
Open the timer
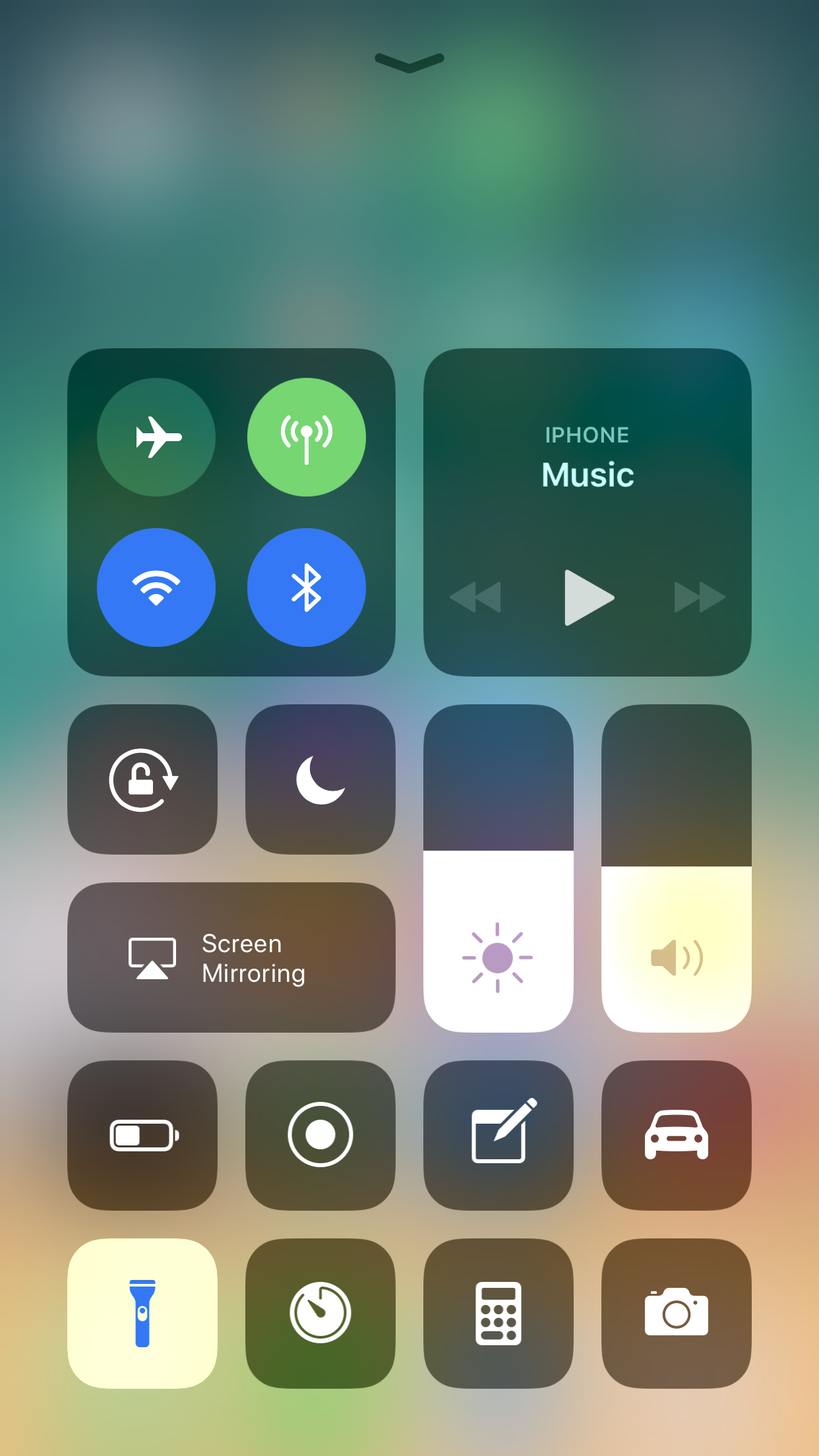coord(320,1314)
